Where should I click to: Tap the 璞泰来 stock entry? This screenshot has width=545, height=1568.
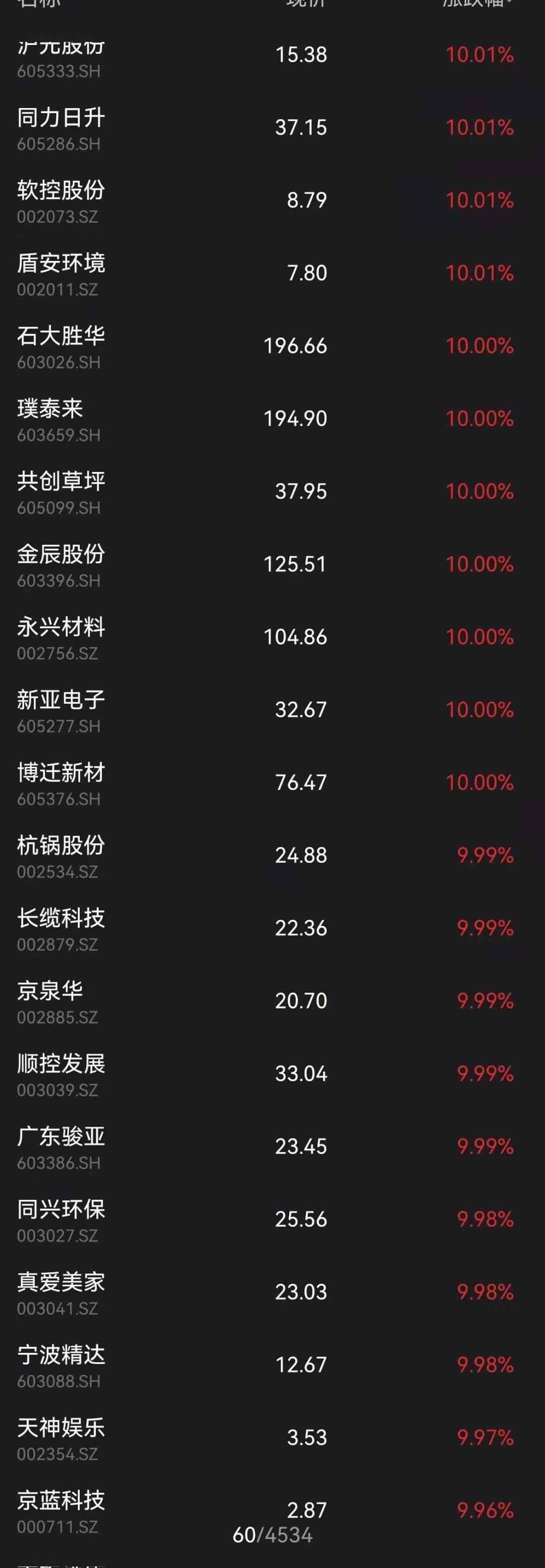click(x=61, y=419)
